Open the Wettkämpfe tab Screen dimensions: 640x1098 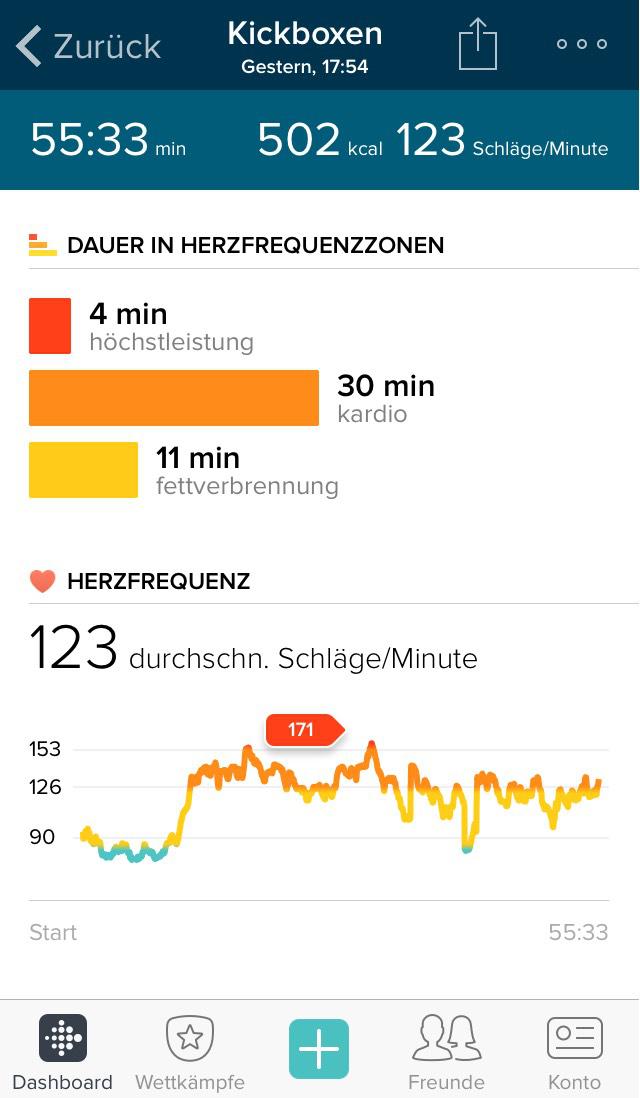pyautogui.click(x=190, y=1052)
